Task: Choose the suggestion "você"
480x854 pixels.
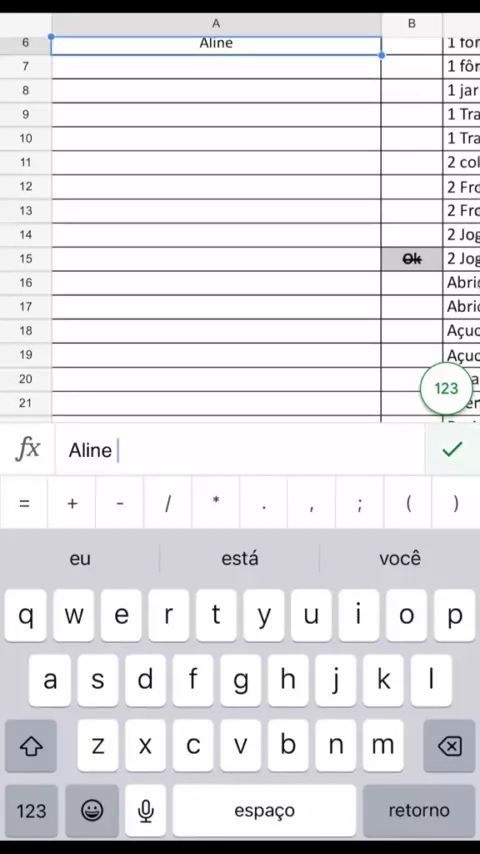Action: point(400,559)
